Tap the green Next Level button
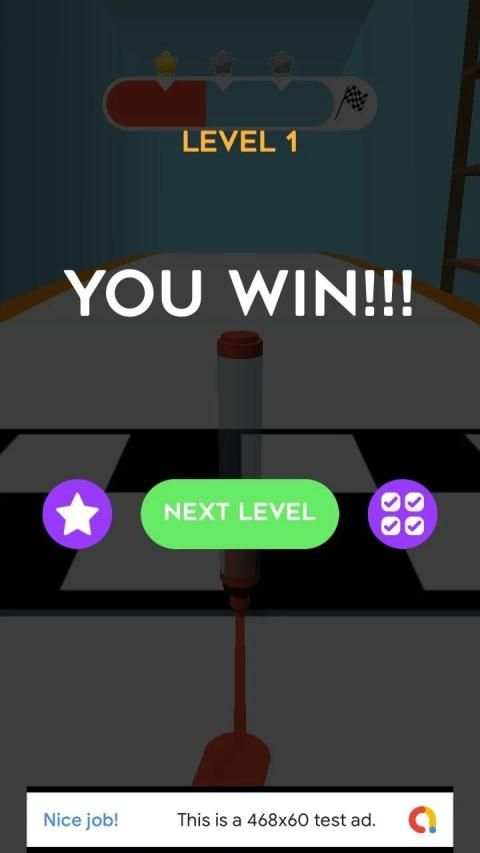480x853 pixels. pyautogui.click(x=239, y=514)
